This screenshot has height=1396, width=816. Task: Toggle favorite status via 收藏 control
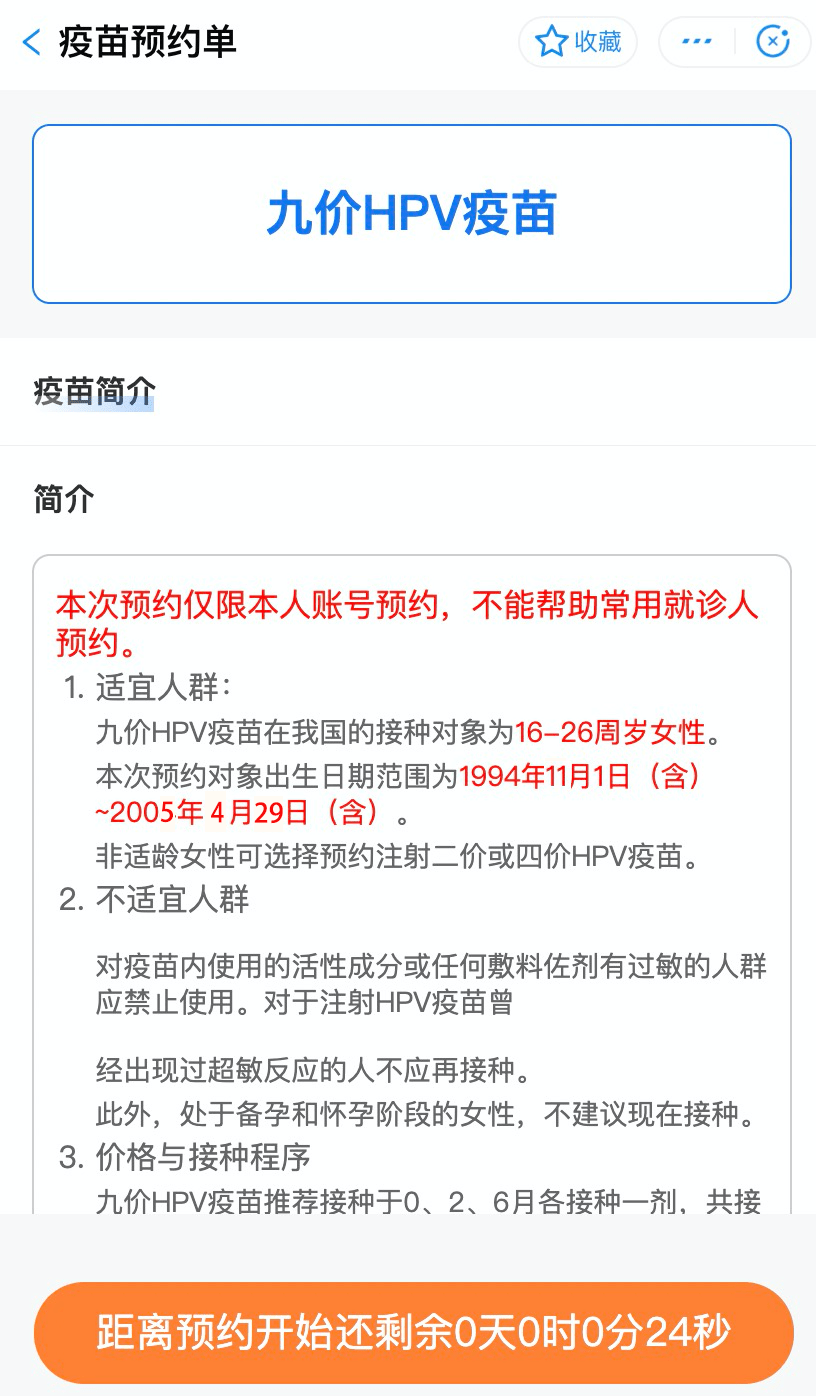(x=578, y=41)
